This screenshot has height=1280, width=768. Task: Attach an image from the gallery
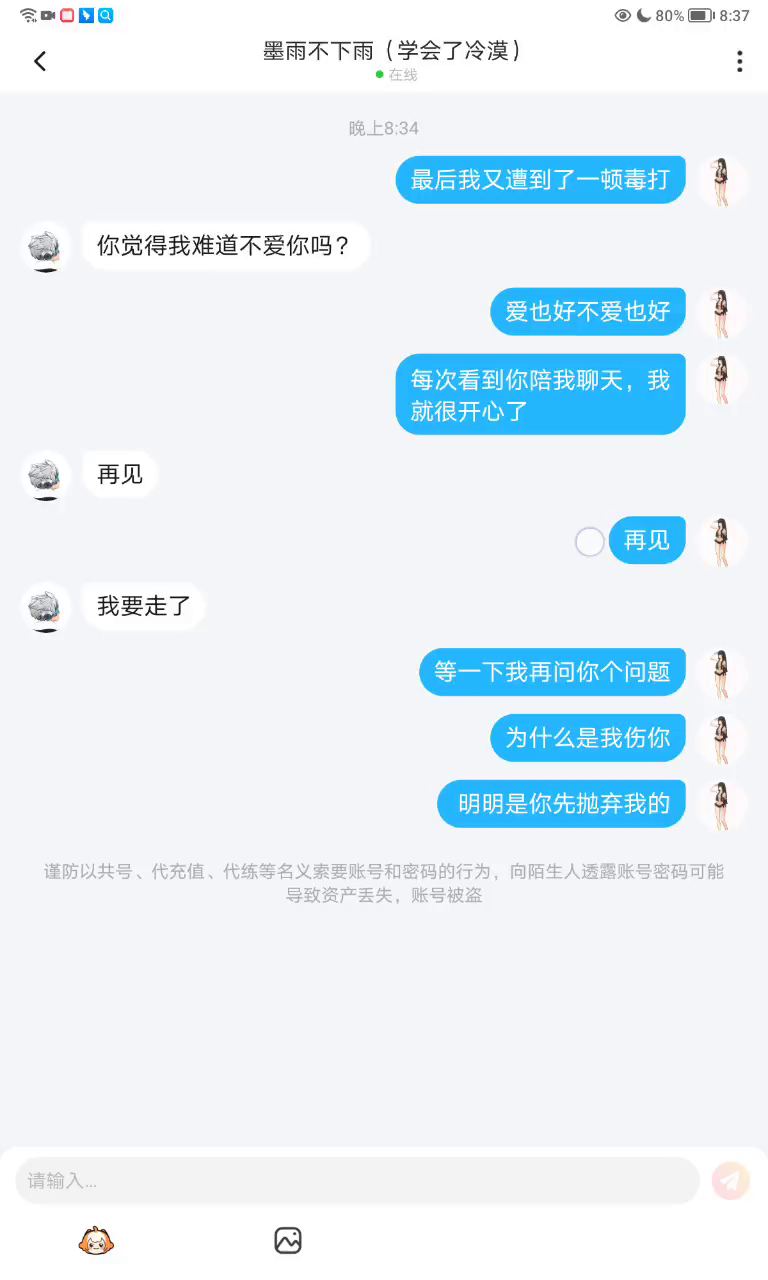tap(288, 1241)
